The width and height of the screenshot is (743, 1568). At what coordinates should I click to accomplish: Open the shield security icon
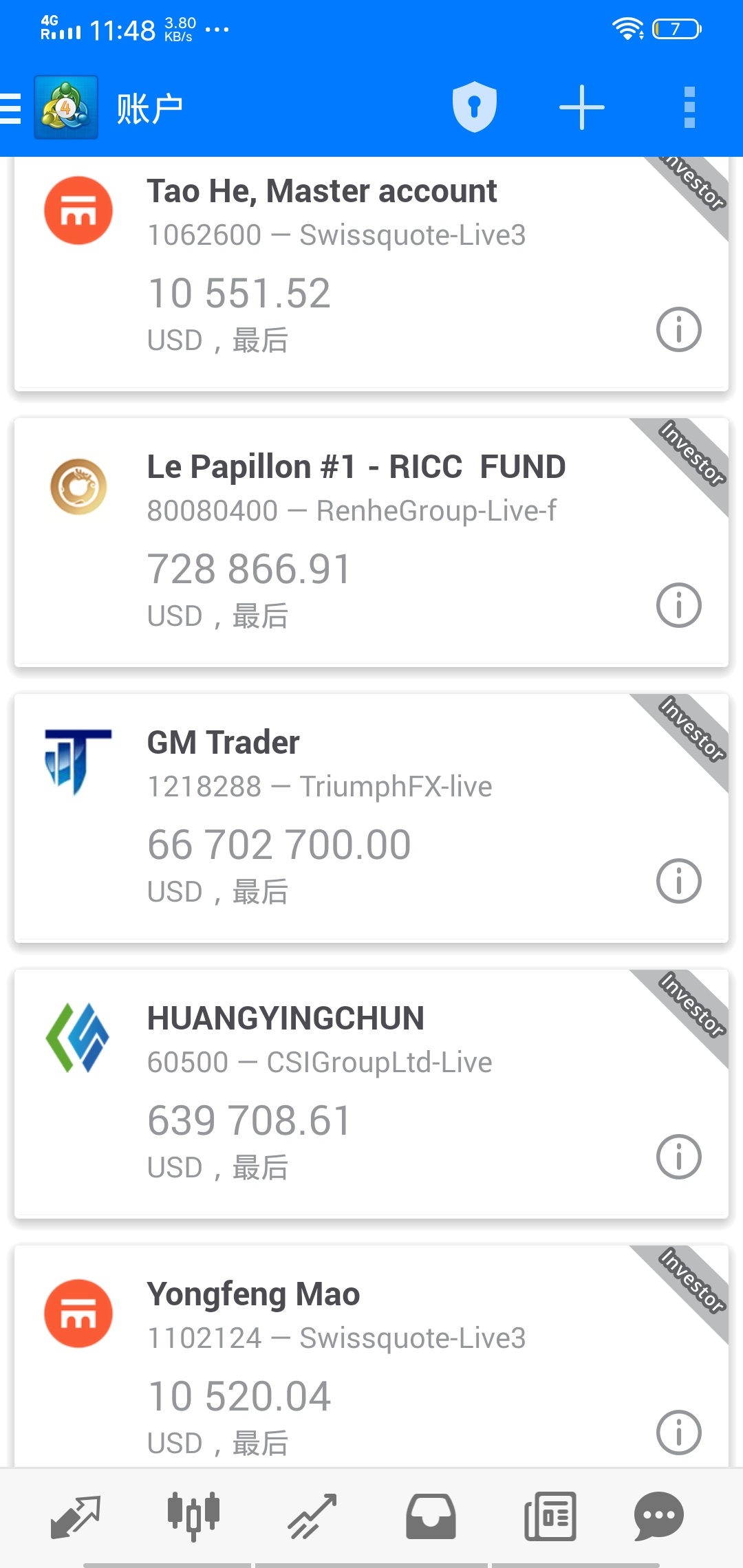click(x=475, y=107)
